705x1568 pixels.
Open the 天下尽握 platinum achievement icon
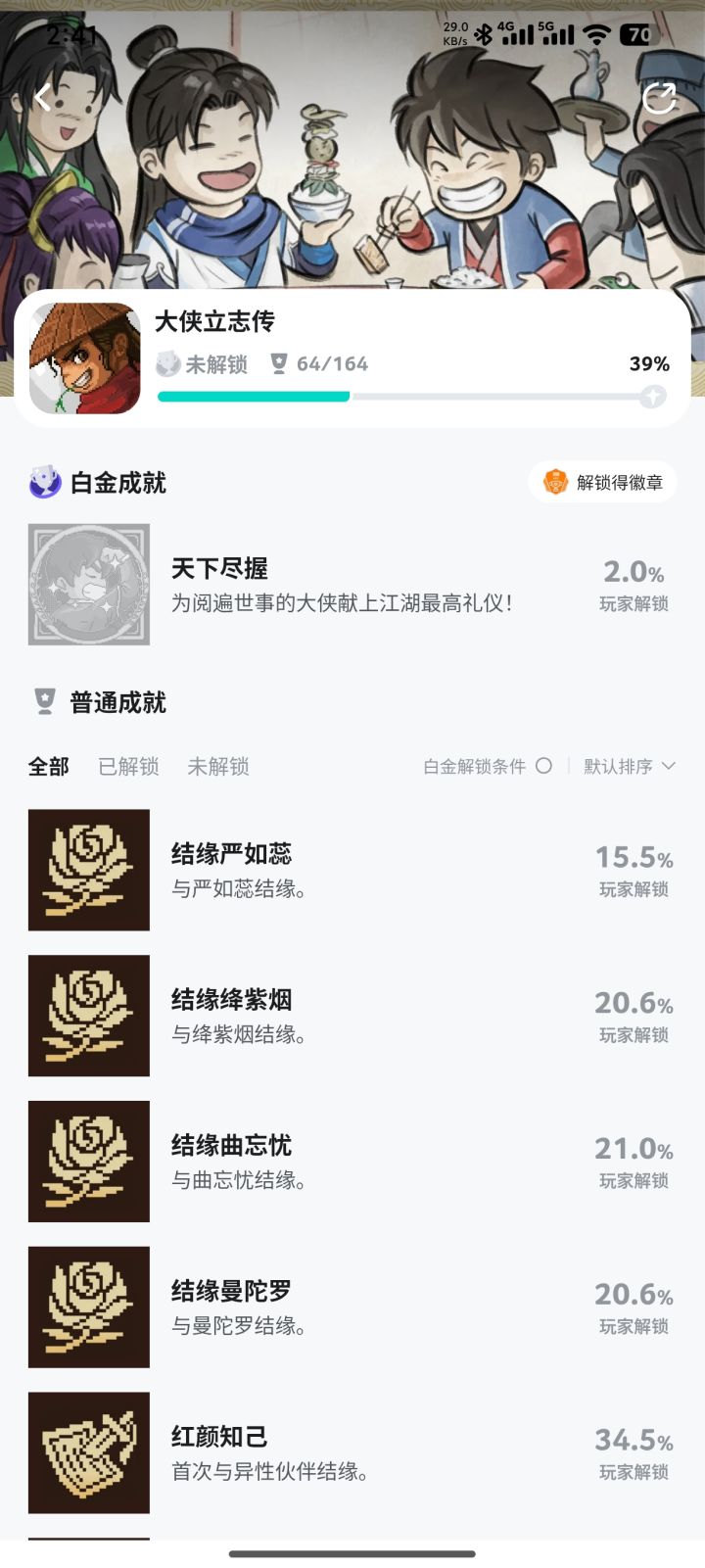[x=88, y=585]
